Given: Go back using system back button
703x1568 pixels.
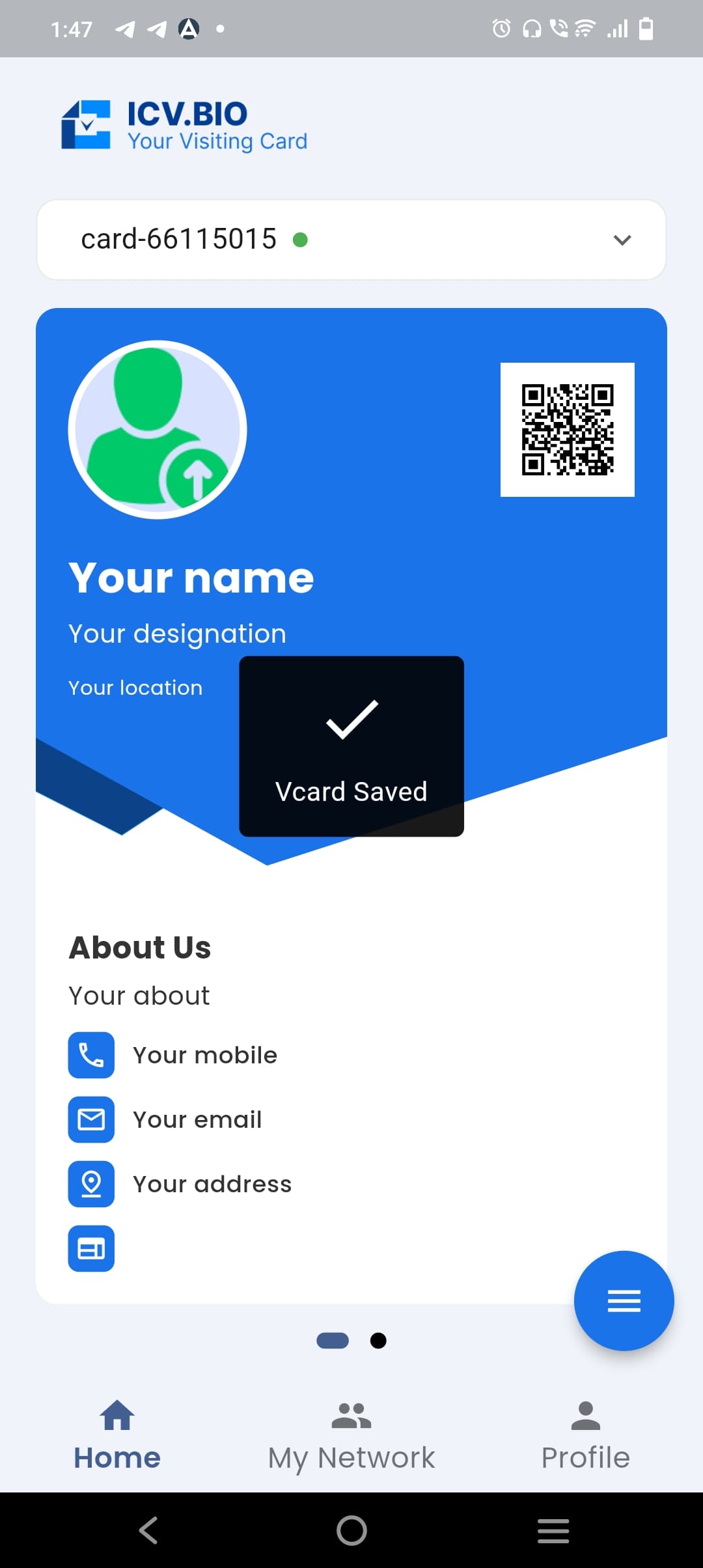Looking at the screenshot, I should point(148,1530).
